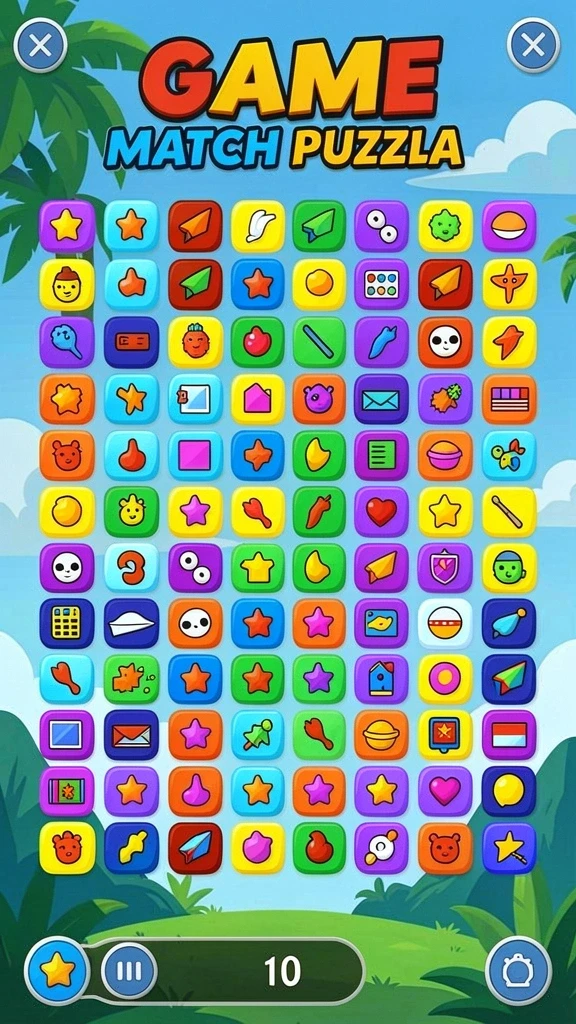Tap the stopwatch timer button

click(518, 971)
